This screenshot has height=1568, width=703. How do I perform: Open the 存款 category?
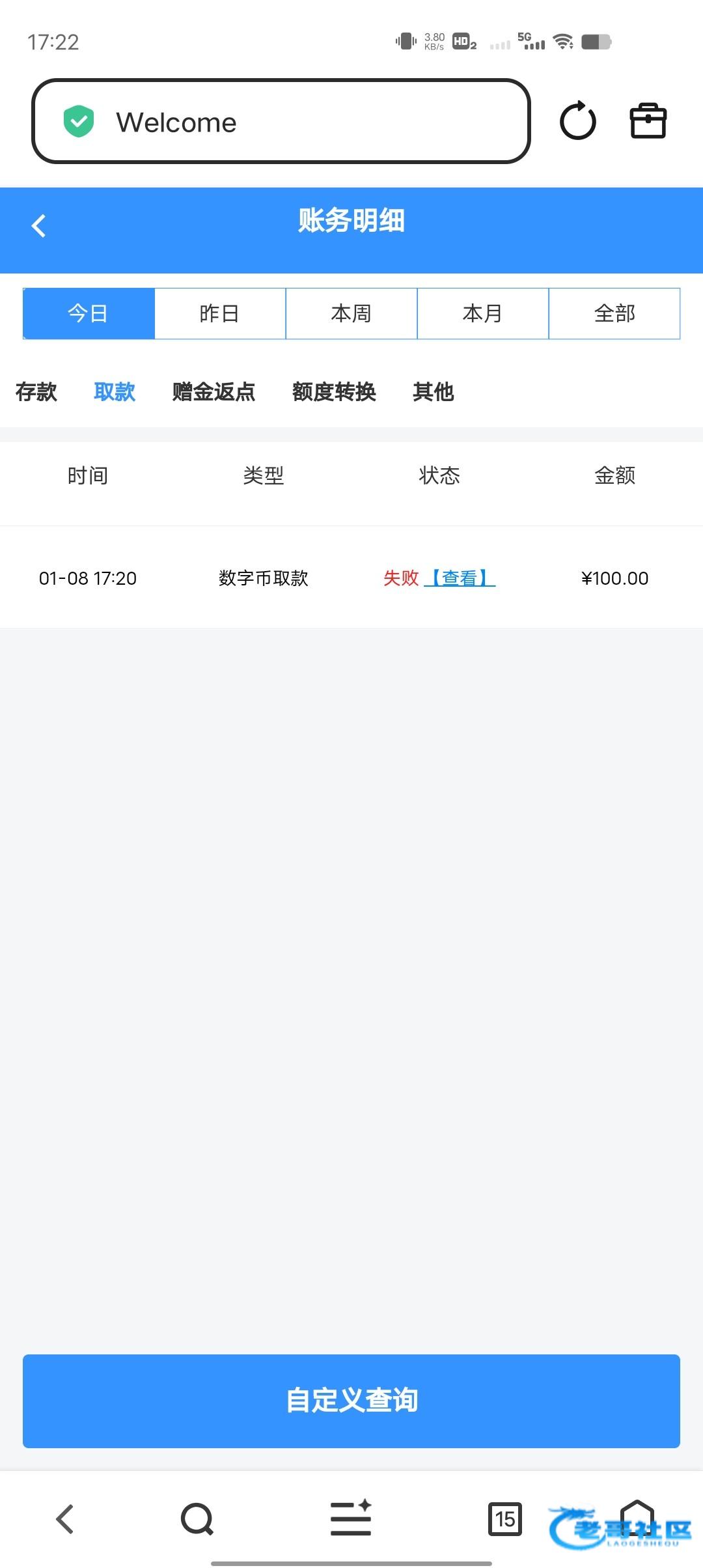tap(36, 392)
